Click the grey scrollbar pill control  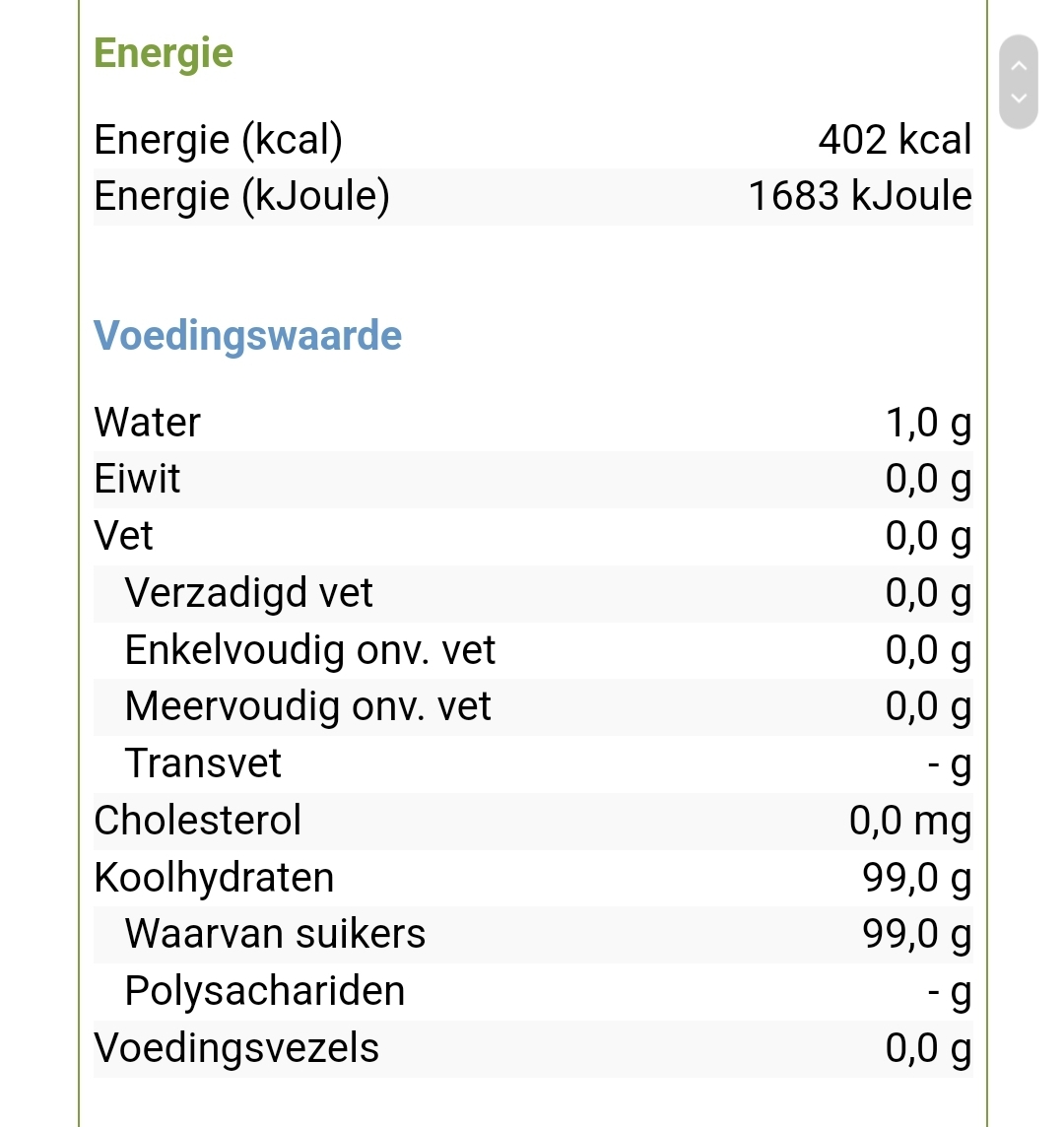[1019, 82]
